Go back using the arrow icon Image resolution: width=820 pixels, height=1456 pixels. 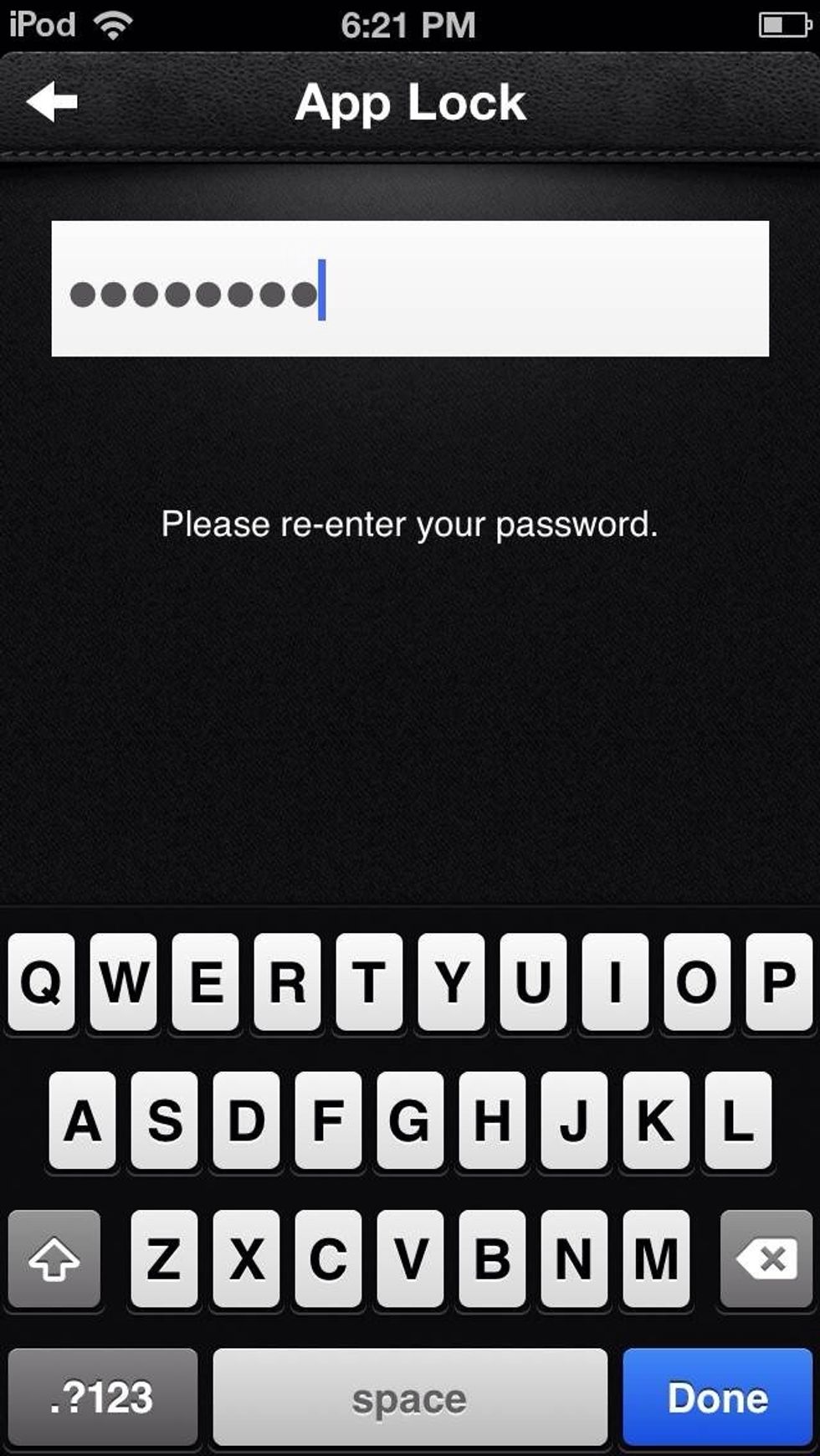click(52, 102)
